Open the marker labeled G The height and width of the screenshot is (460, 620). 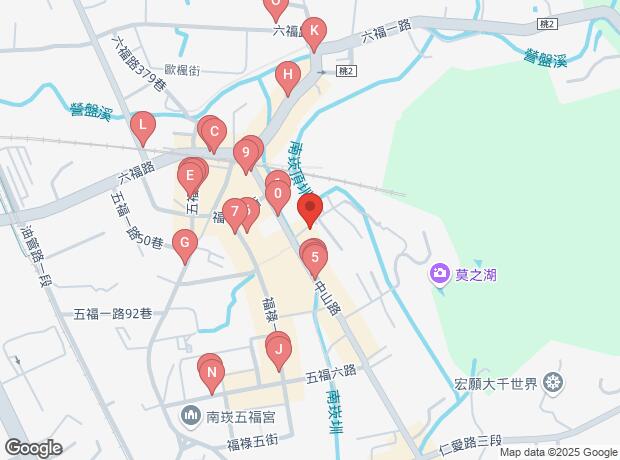(x=184, y=243)
